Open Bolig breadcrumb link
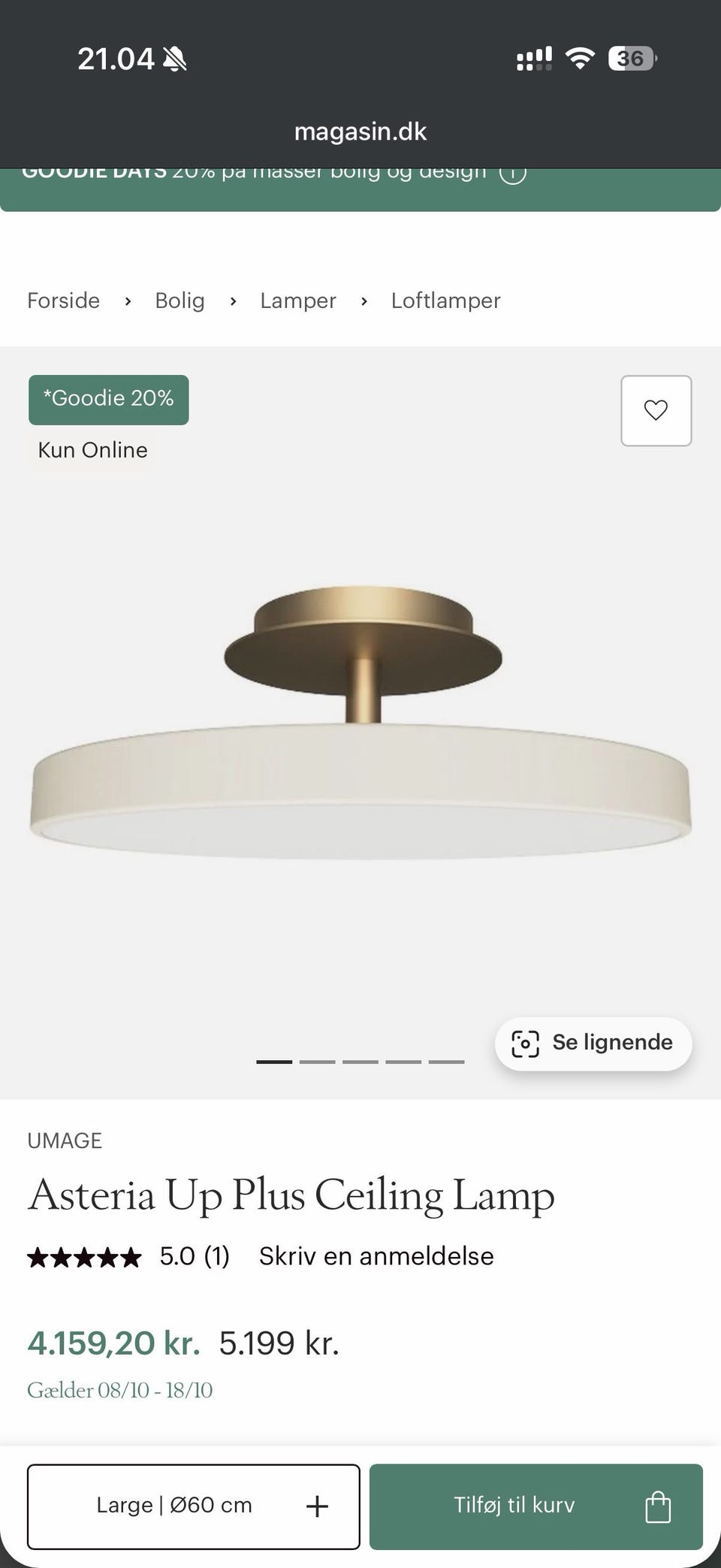721x1568 pixels. [179, 301]
